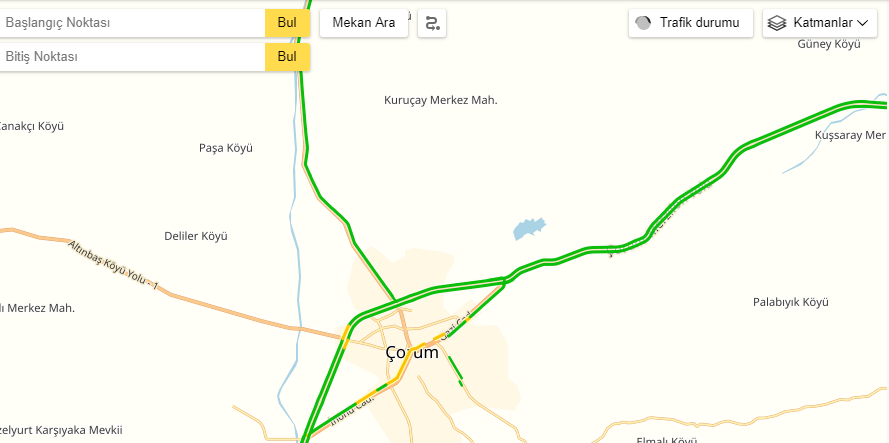The image size is (889, 443).
Task: Tap Bul next to Başlangıç Noktası
Action: (287, 22)
